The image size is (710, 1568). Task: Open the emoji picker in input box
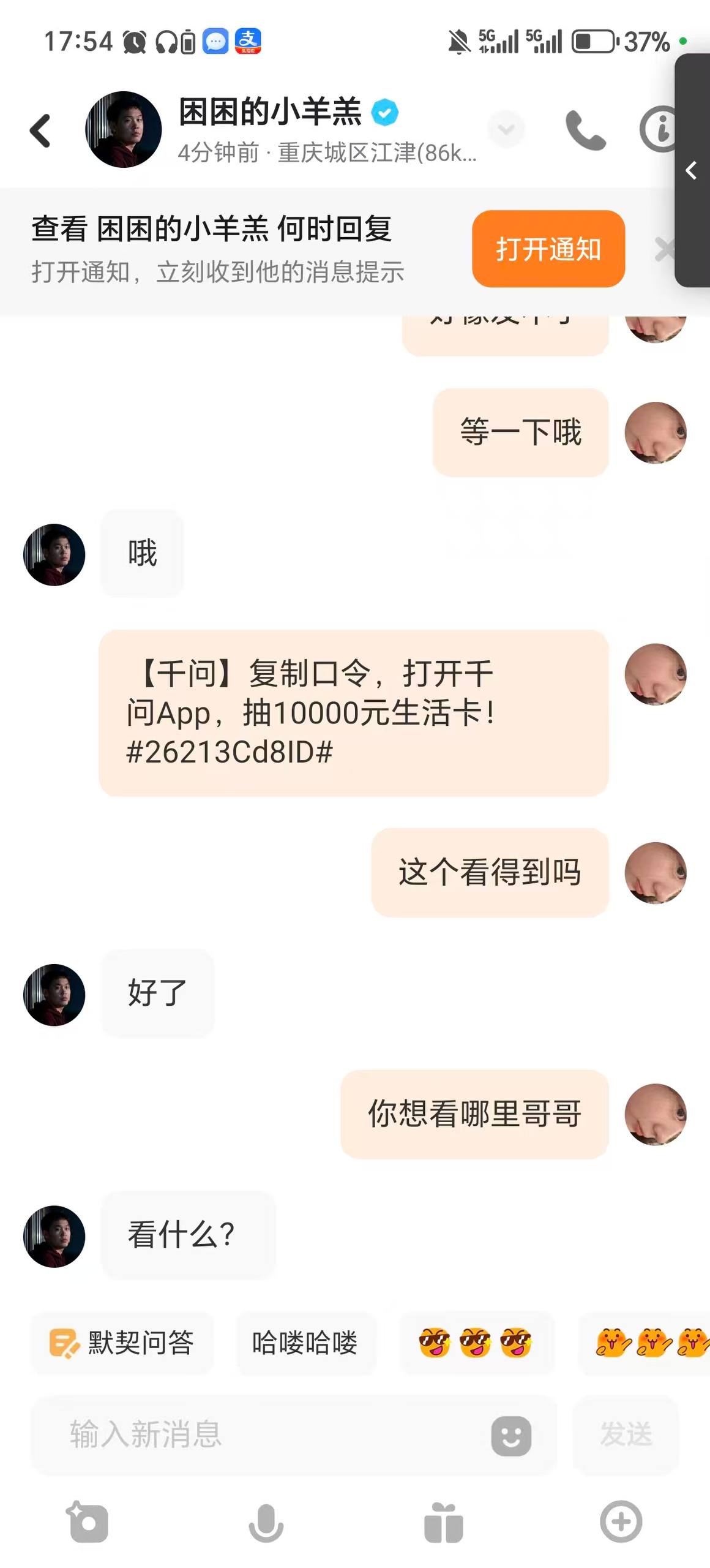pyautogui.click(x=511, y=1436)
